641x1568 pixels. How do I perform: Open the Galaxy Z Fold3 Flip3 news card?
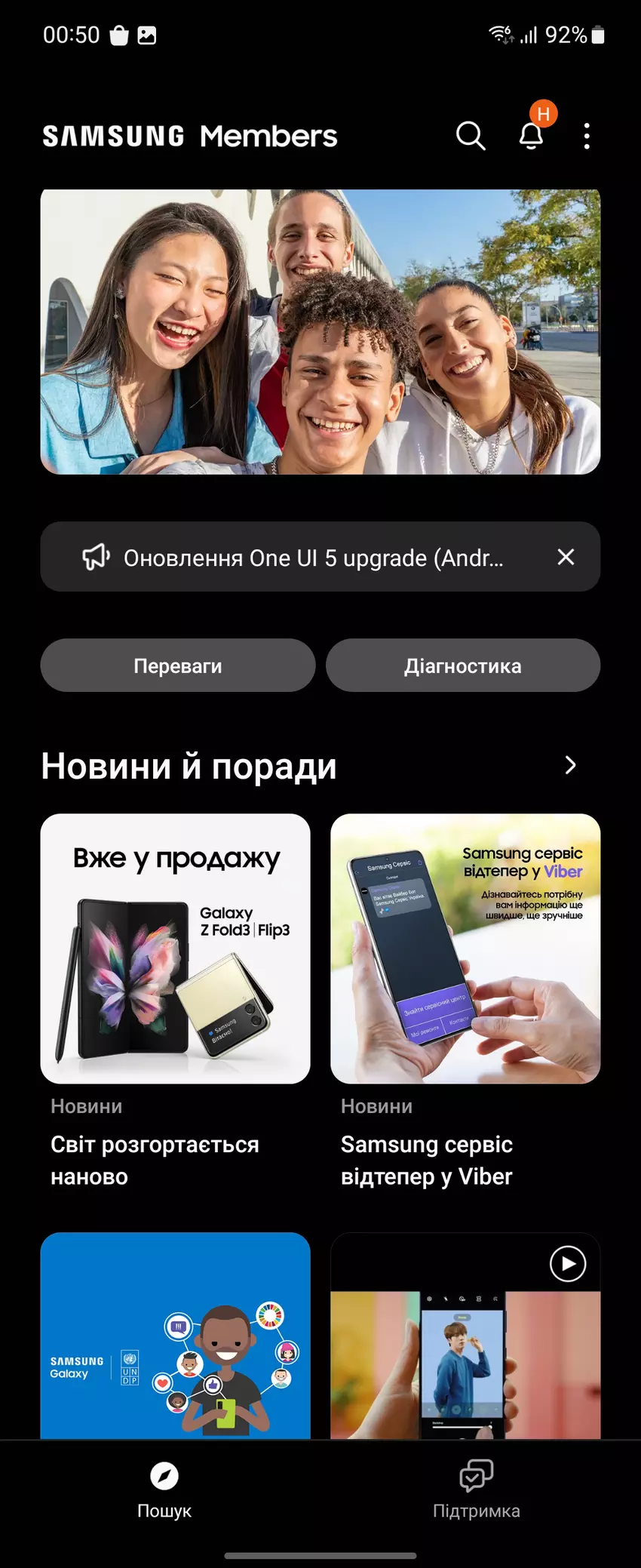pyautogui.click(x=176, y=948)
